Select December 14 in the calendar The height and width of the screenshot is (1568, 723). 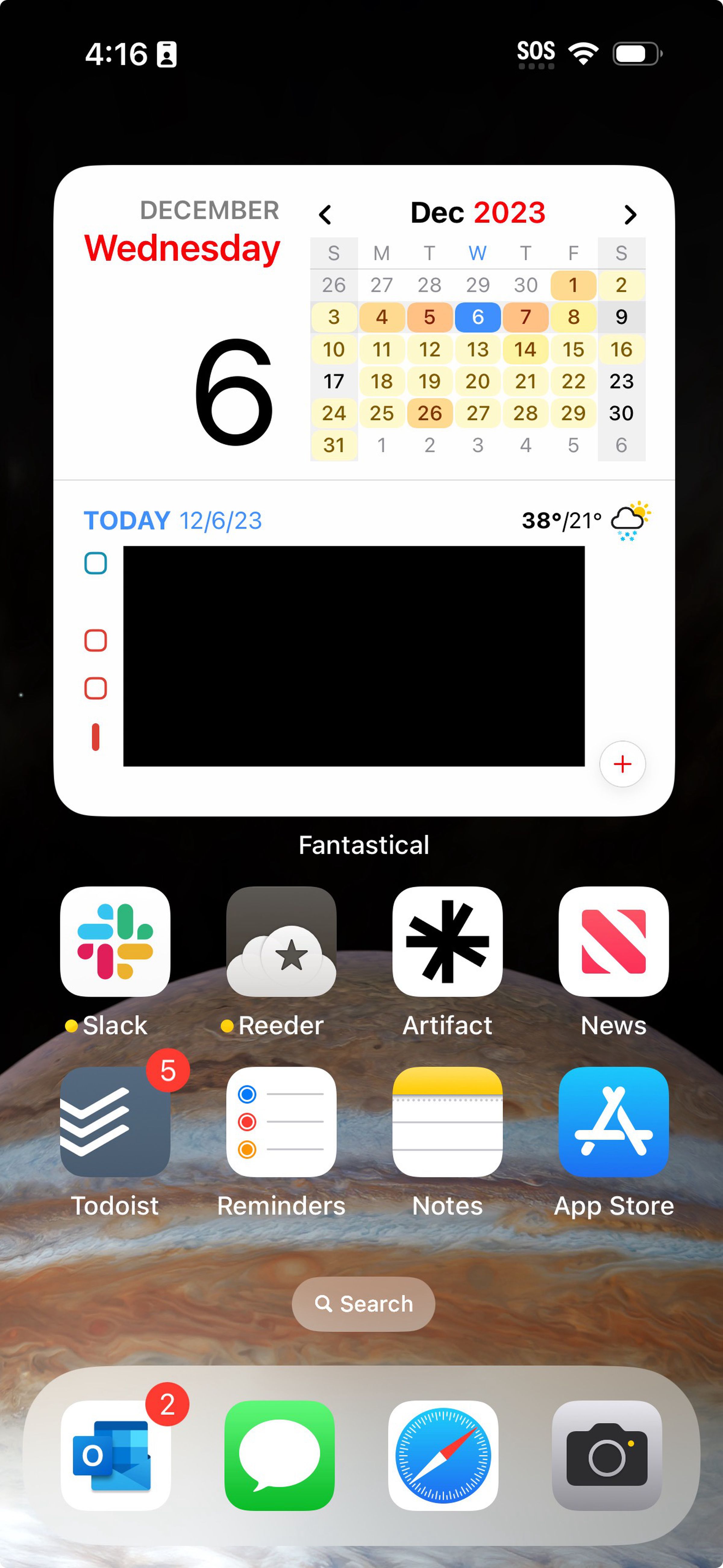[x=525, y=349]
